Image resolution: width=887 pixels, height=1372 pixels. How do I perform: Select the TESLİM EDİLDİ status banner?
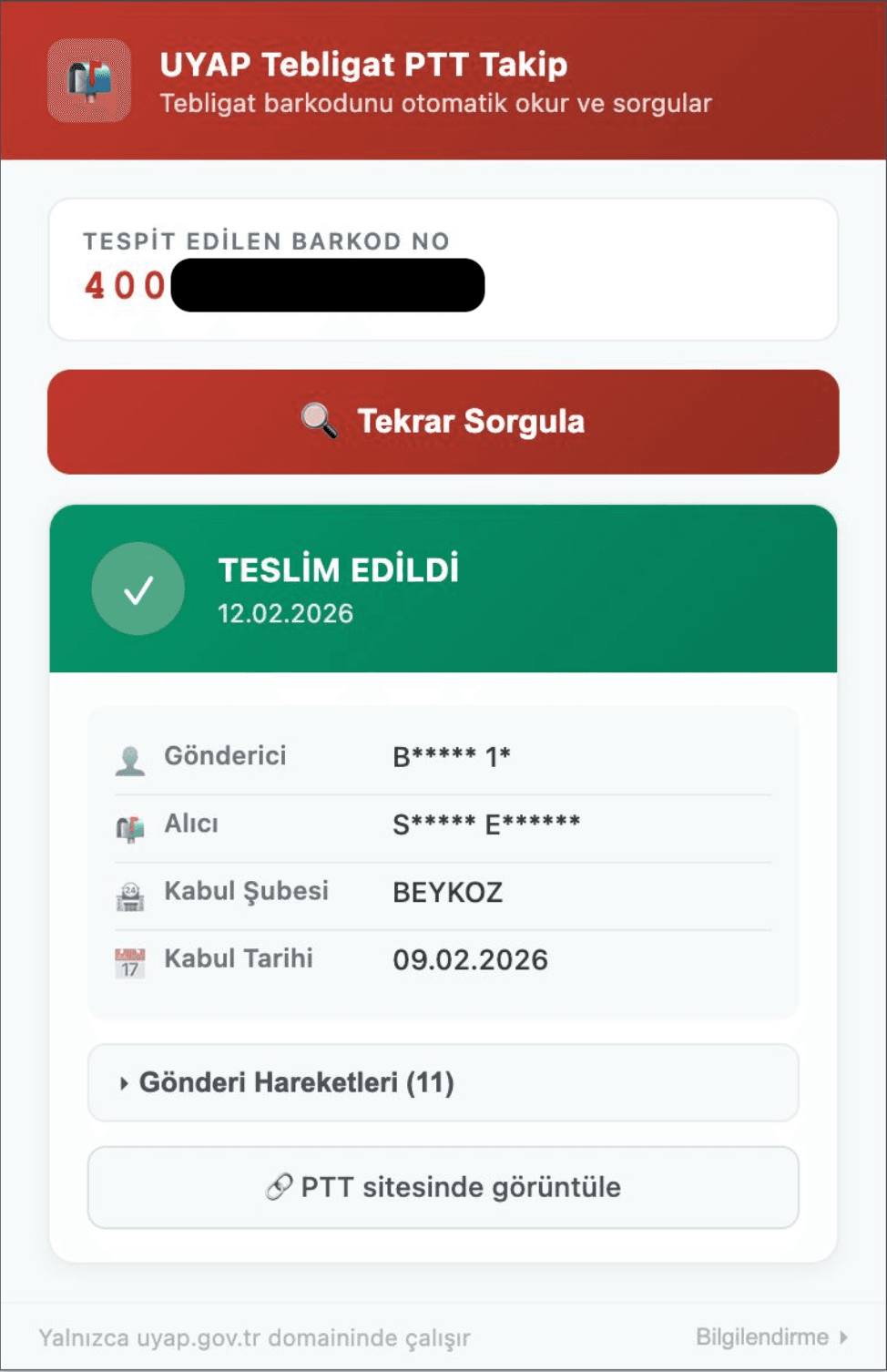coord(443,589)
